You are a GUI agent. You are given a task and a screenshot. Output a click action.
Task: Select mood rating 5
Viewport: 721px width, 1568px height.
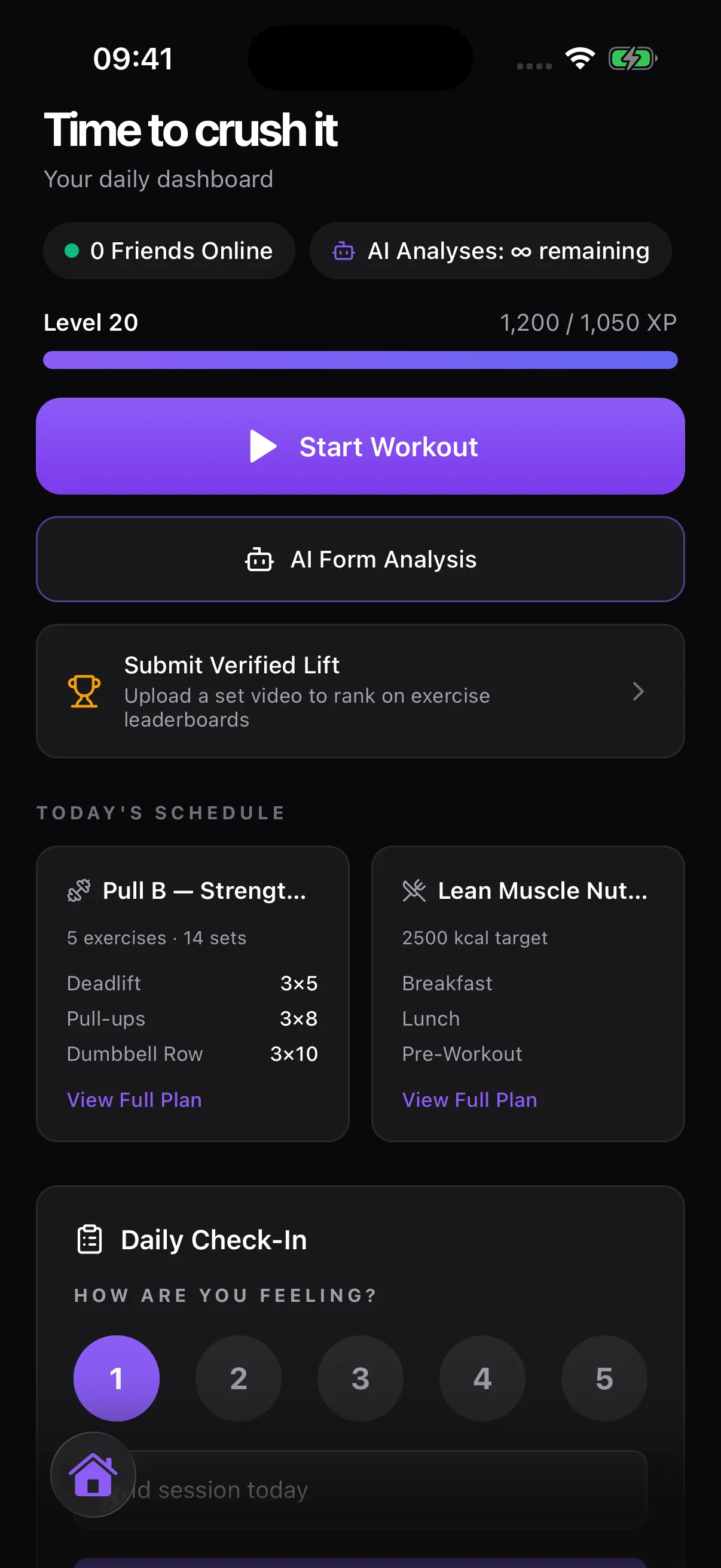604,1378
